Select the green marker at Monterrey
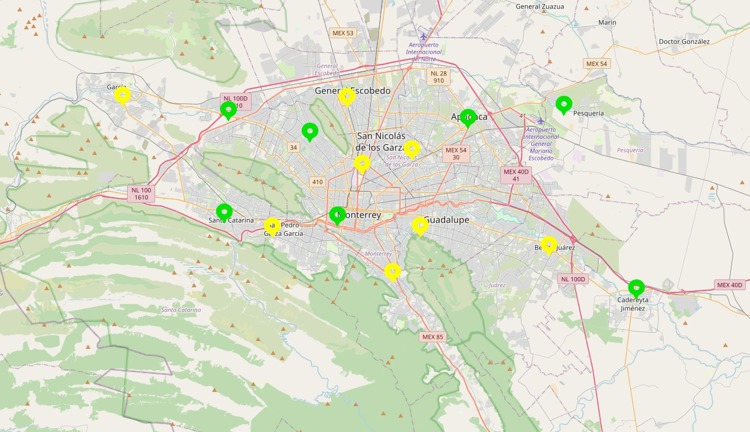This screenshot has height=432, width=750. (x=337, y=214)
